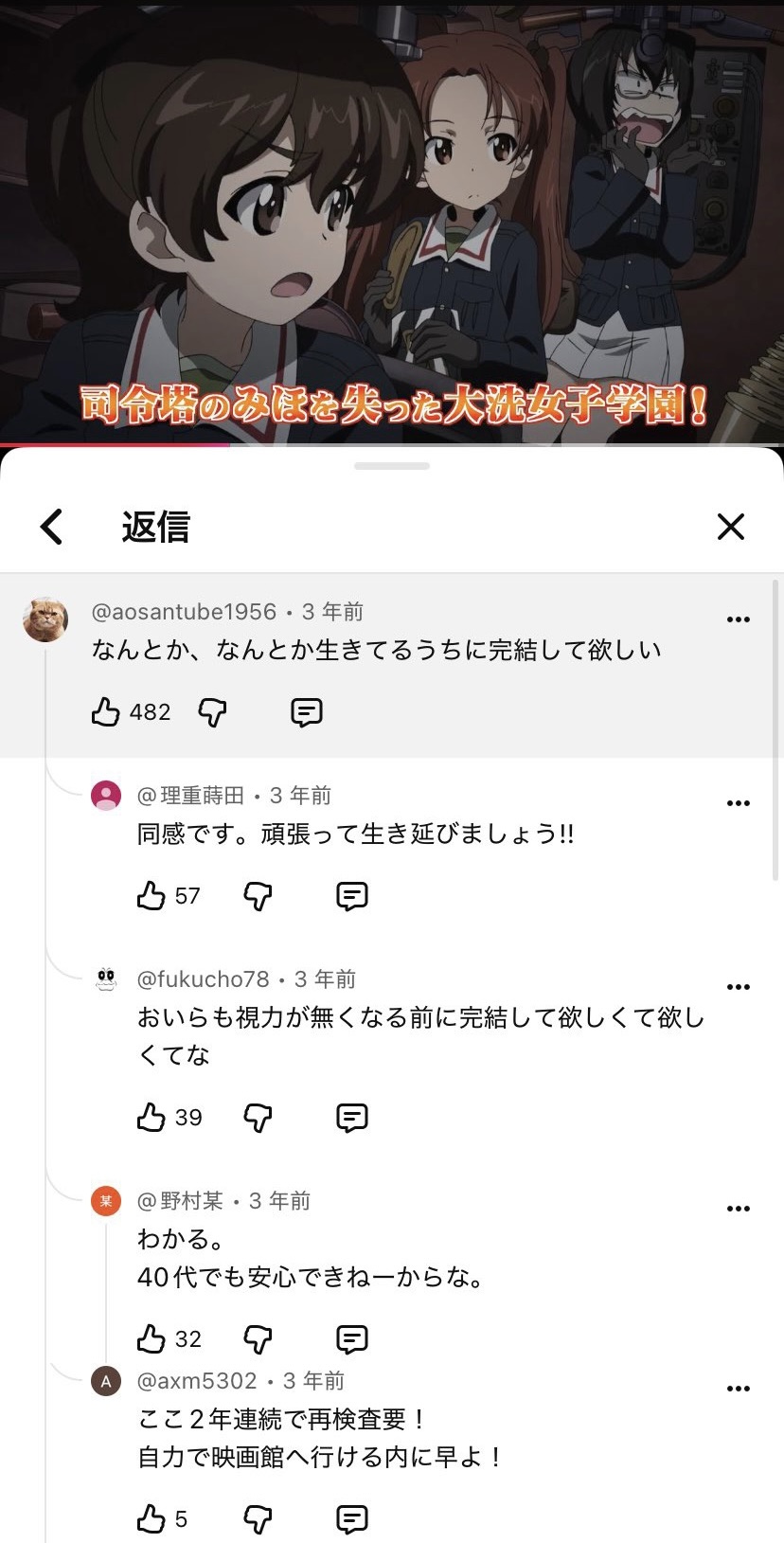Screen dimensions: 784x1543
Task: Tap the video player above the replies
Action: (x=392, y=218)
